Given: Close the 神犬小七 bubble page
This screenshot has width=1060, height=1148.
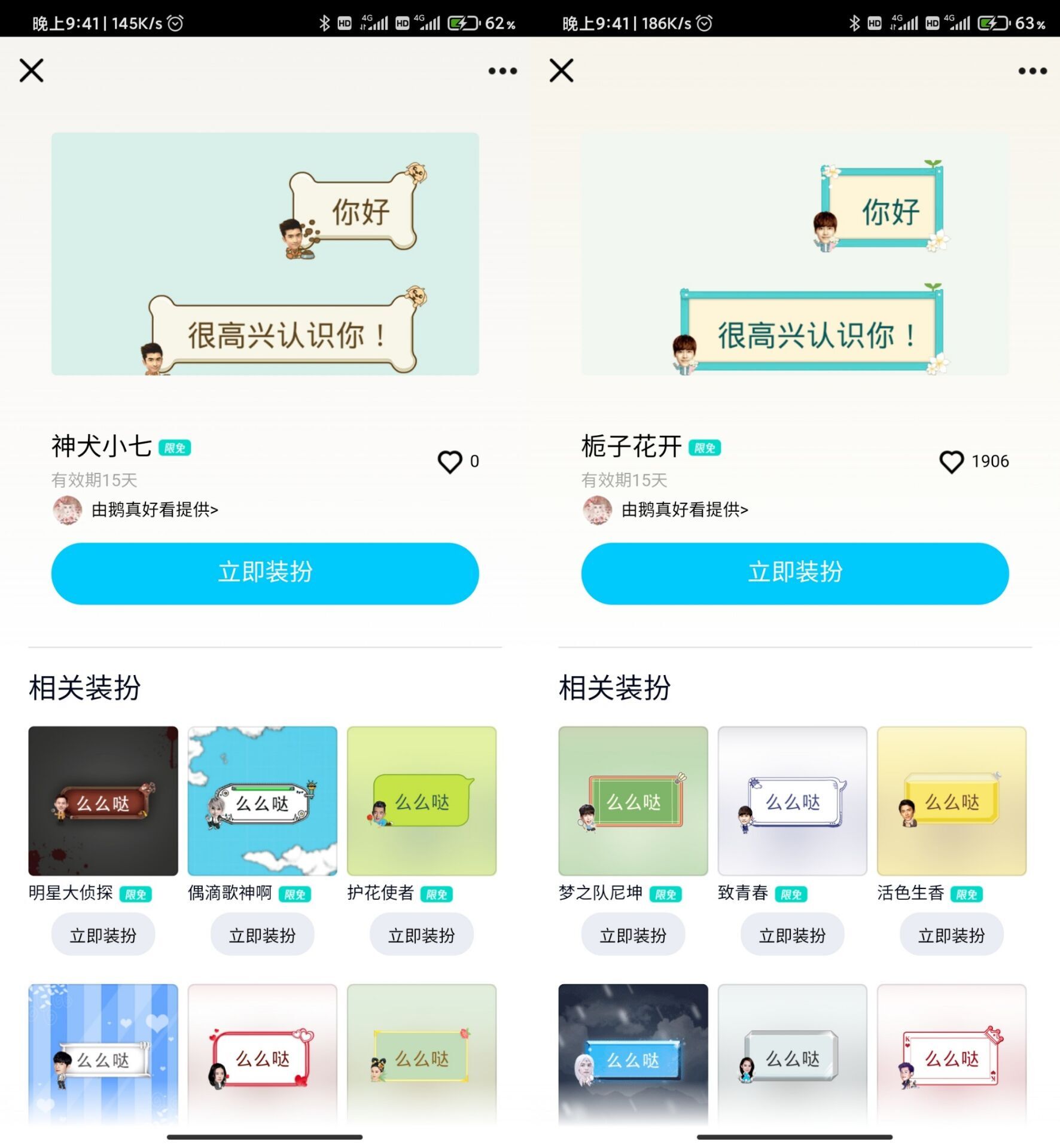Looking at the screenshot, I should click(32, 71).
